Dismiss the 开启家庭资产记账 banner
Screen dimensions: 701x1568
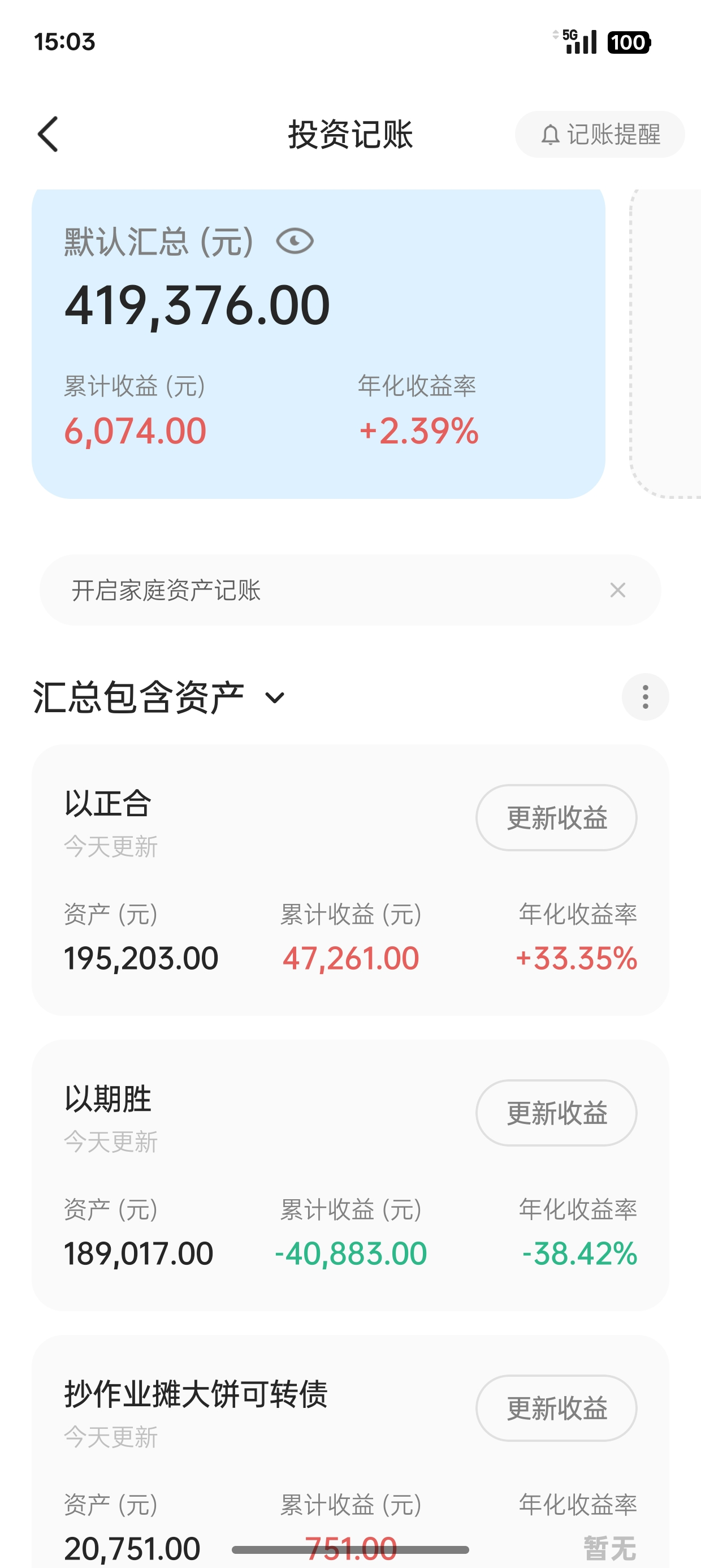point(618,590)
